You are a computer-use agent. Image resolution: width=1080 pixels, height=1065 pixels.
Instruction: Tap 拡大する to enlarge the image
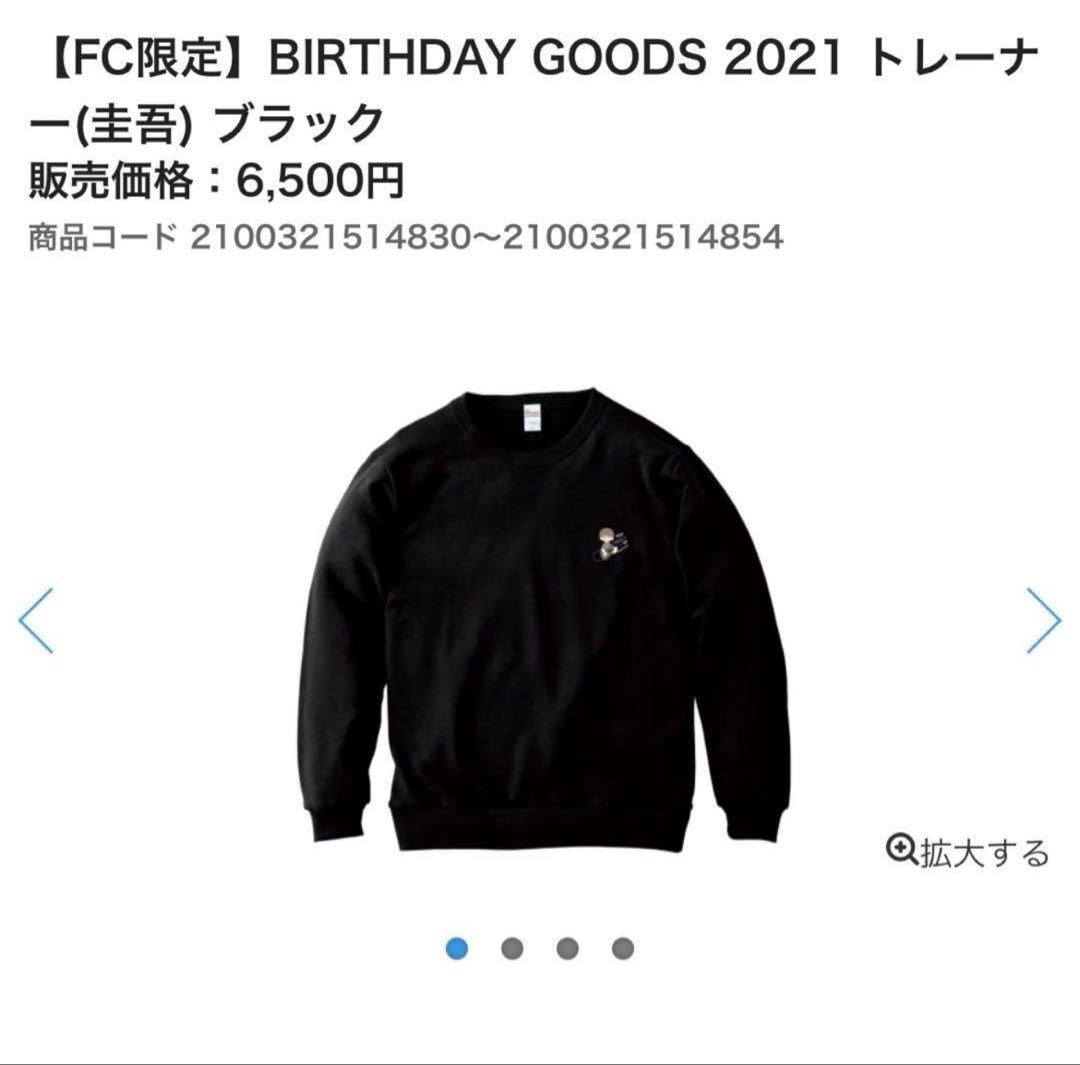pyautogui.click(x=968, y=853)
